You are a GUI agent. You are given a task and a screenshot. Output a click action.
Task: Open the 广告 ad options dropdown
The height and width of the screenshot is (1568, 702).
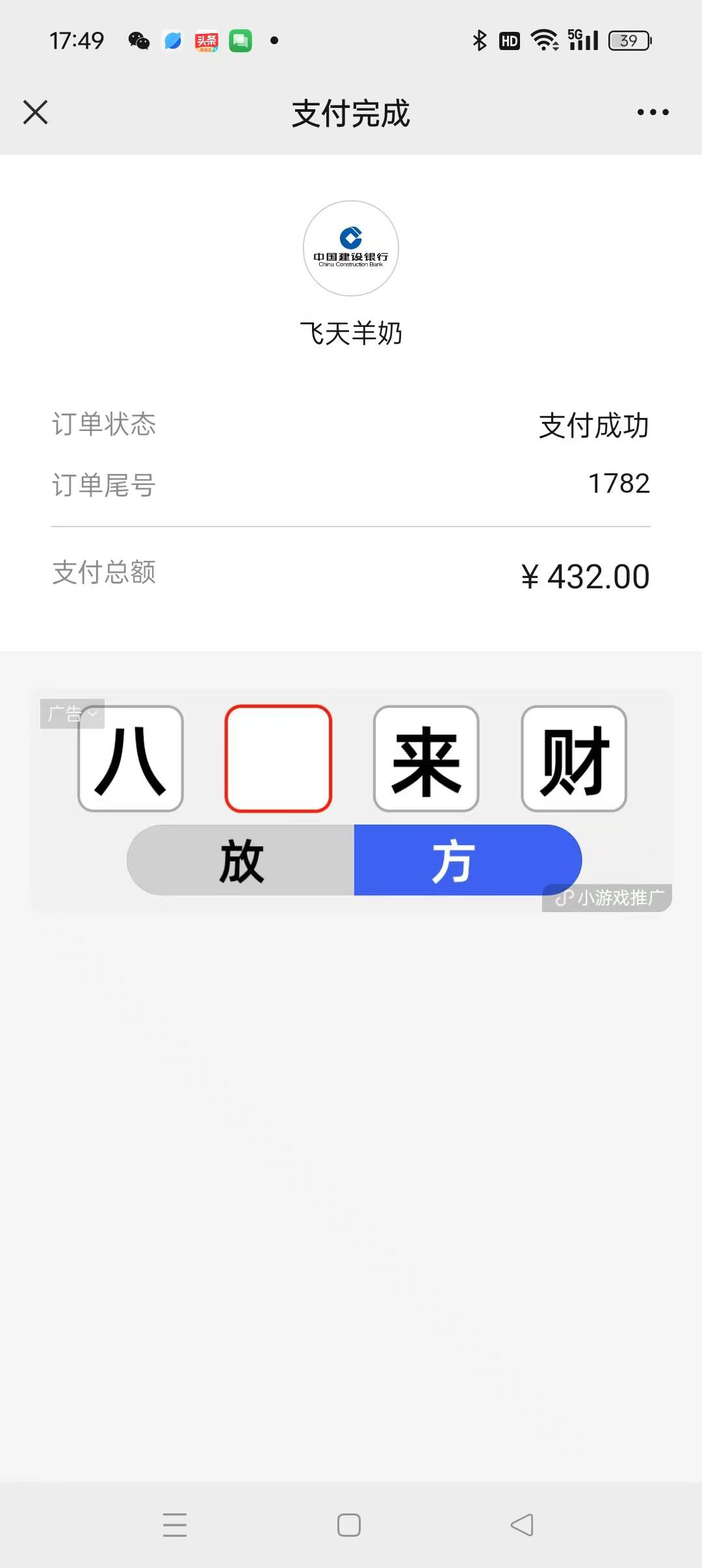[72, 714]
